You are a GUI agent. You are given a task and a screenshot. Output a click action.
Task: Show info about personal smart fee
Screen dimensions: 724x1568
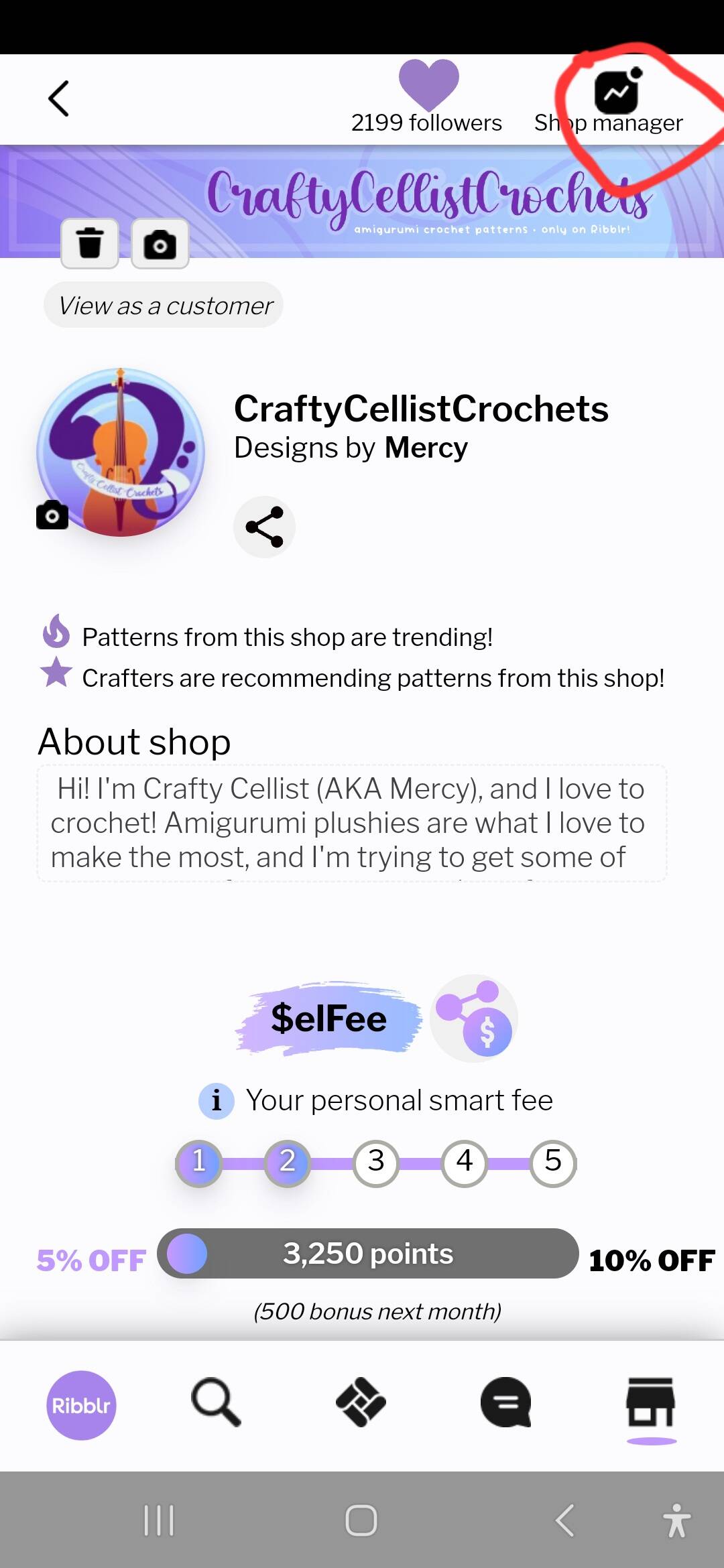(x=216, y=1100)
